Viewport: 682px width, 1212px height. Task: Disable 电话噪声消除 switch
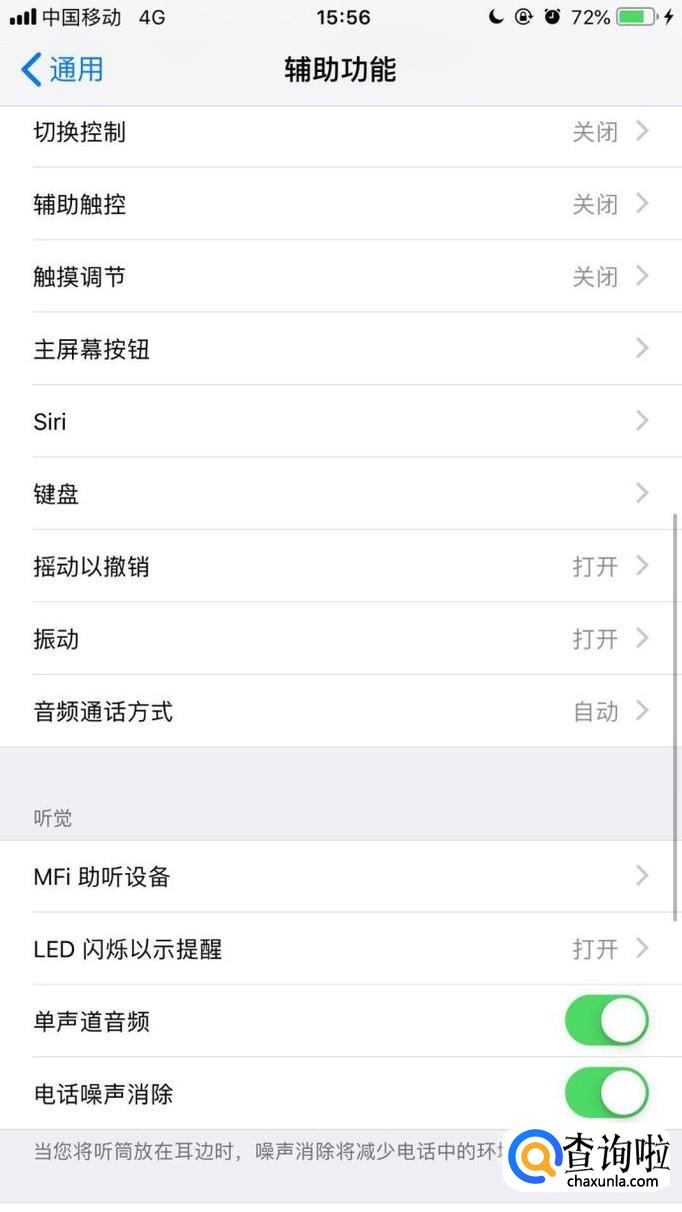[x=606, y=1093]
